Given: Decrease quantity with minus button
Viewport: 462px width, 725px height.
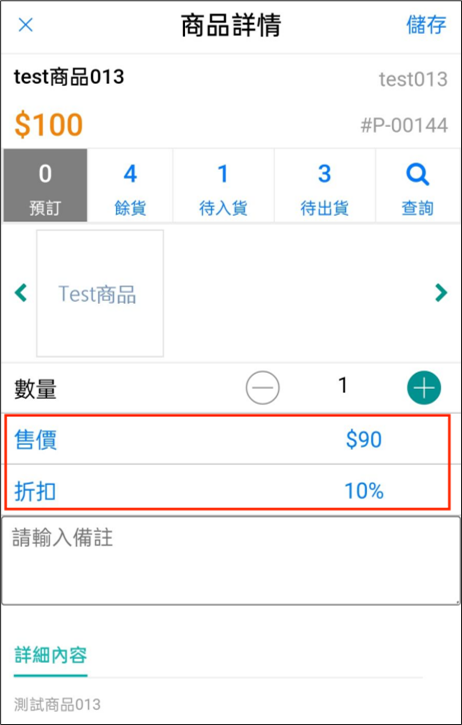Looking at the screenshot, I should [x=263, y=388].
